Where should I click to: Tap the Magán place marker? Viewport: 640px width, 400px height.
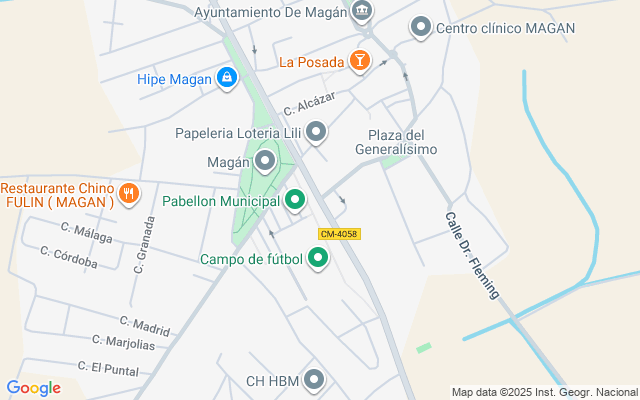(x=265, y=161)
